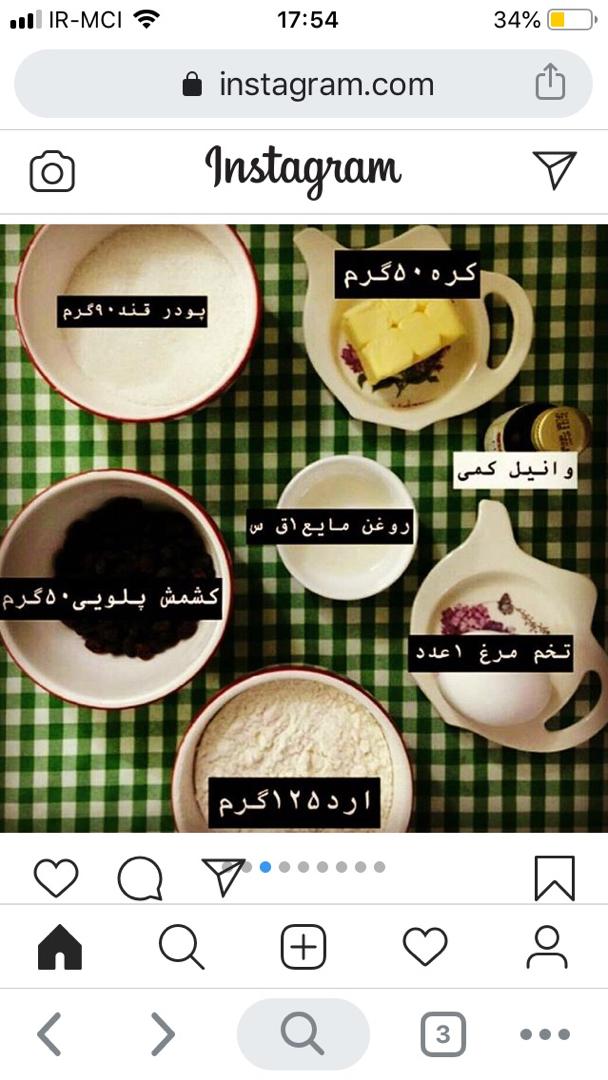
Task: Create a new post with plus
Action: click(x=303, y=946)
